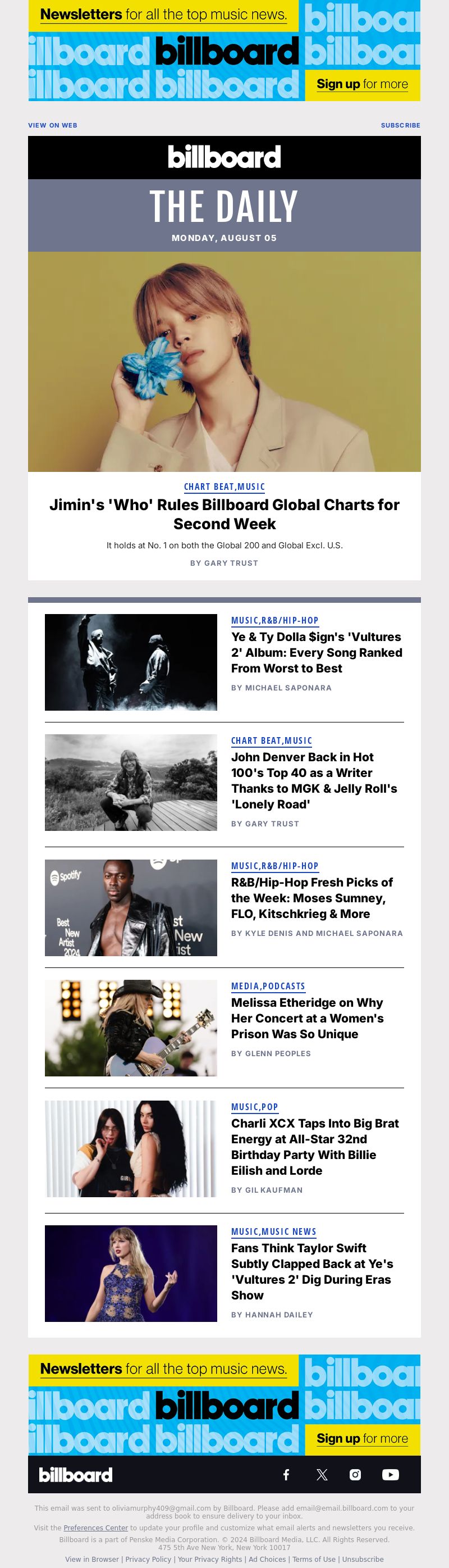Tap Sign up for more in top banner
The image size is (449, 1568).
362,84
